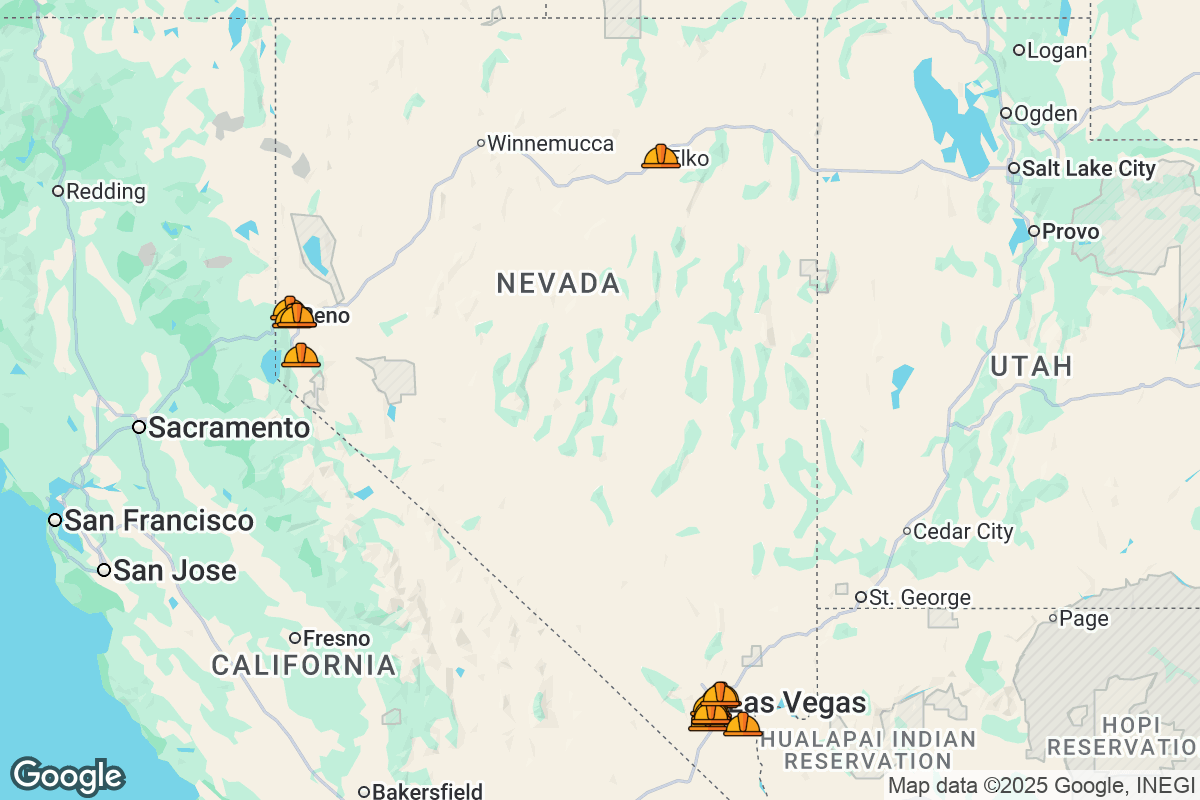Tap the front hard hat marker beside Reno
The width and height of the screenshot is (1200, 800).
coord(297,317)
